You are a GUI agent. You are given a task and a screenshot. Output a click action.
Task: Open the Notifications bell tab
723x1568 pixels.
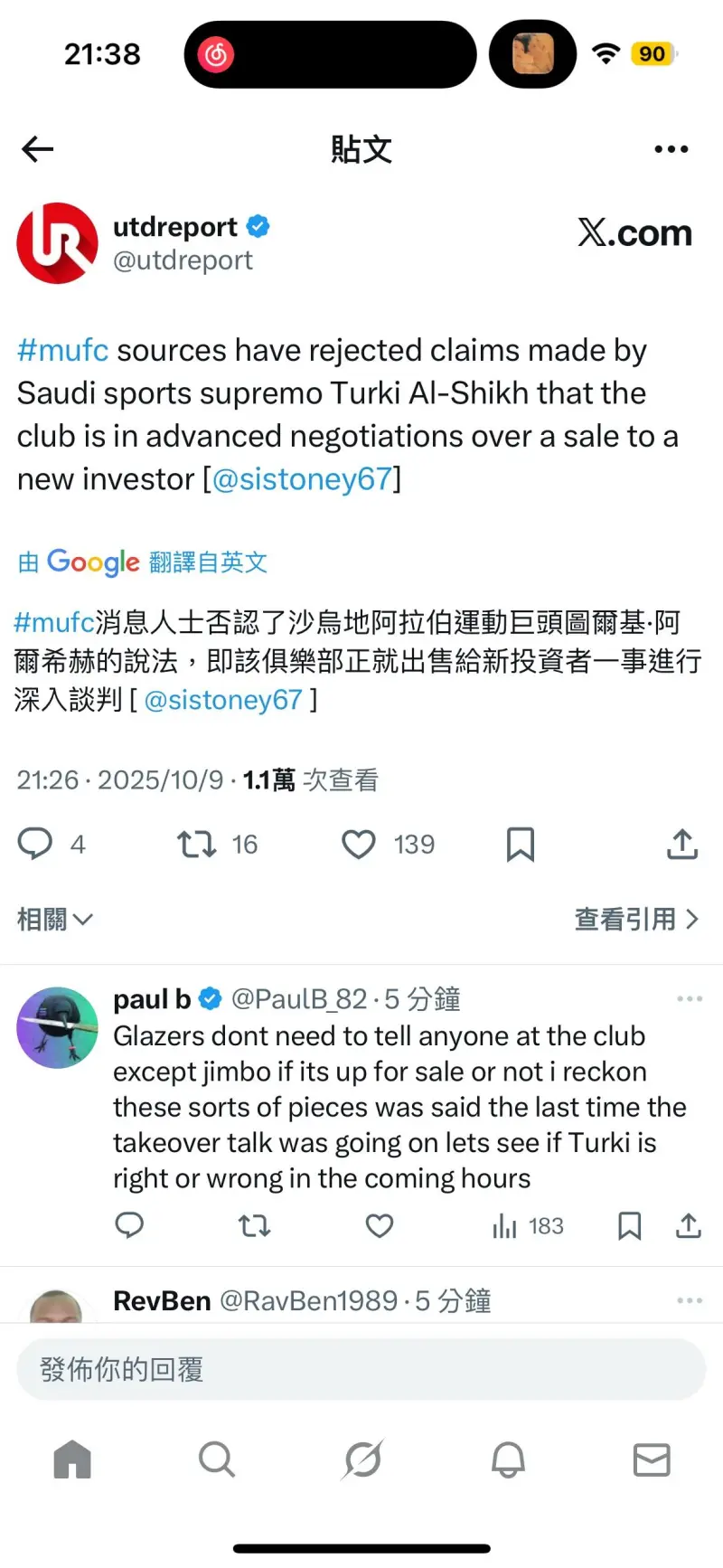click(508, 1459)
